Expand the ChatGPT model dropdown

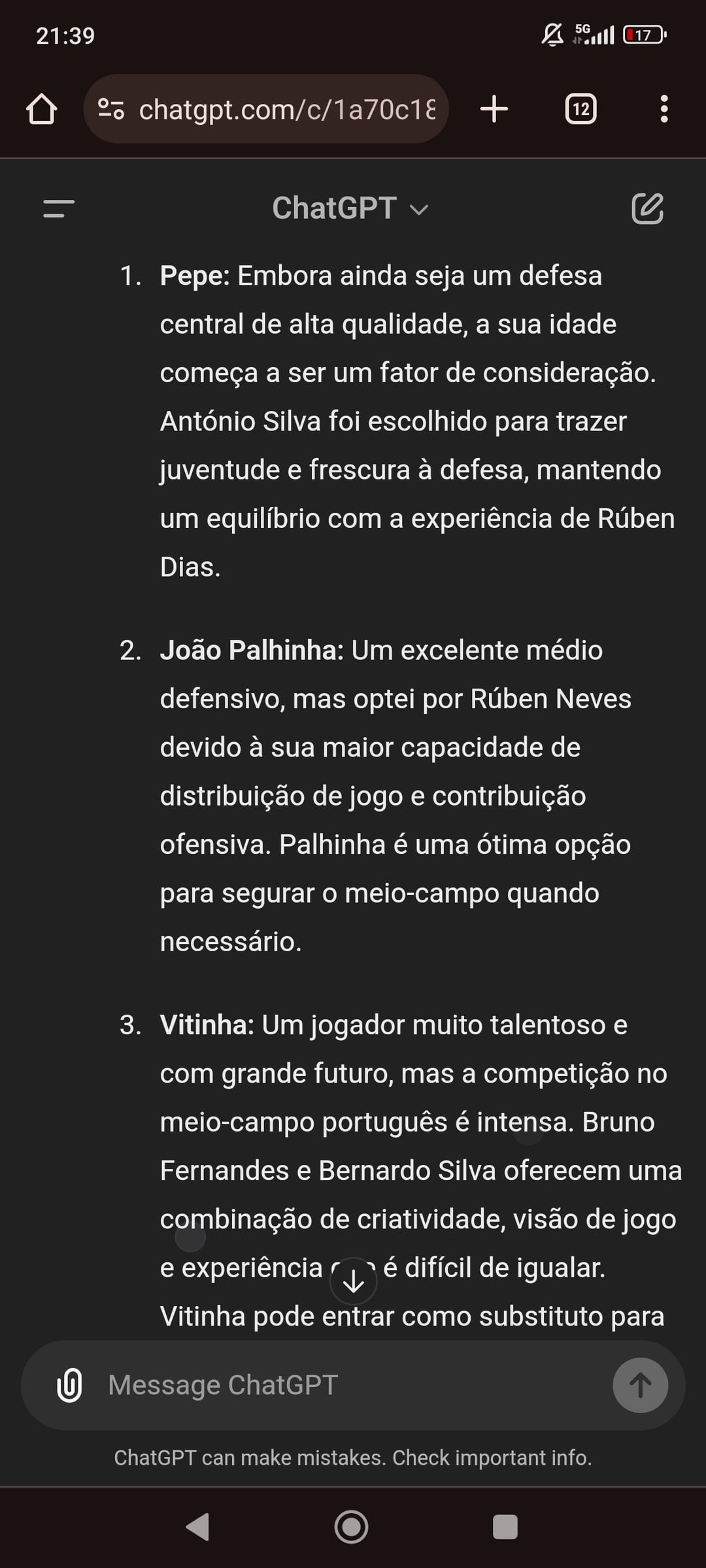pos(350,209)
